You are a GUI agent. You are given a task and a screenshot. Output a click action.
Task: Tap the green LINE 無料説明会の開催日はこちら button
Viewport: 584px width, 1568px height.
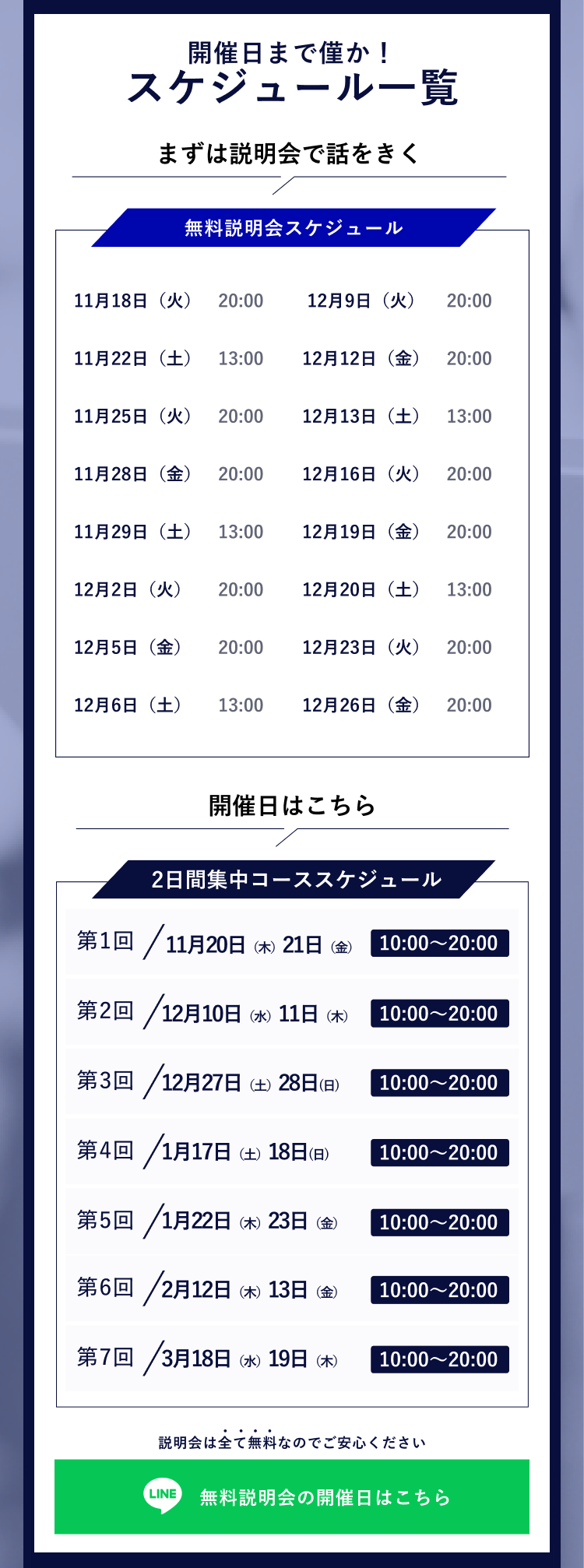[292, 1496]
